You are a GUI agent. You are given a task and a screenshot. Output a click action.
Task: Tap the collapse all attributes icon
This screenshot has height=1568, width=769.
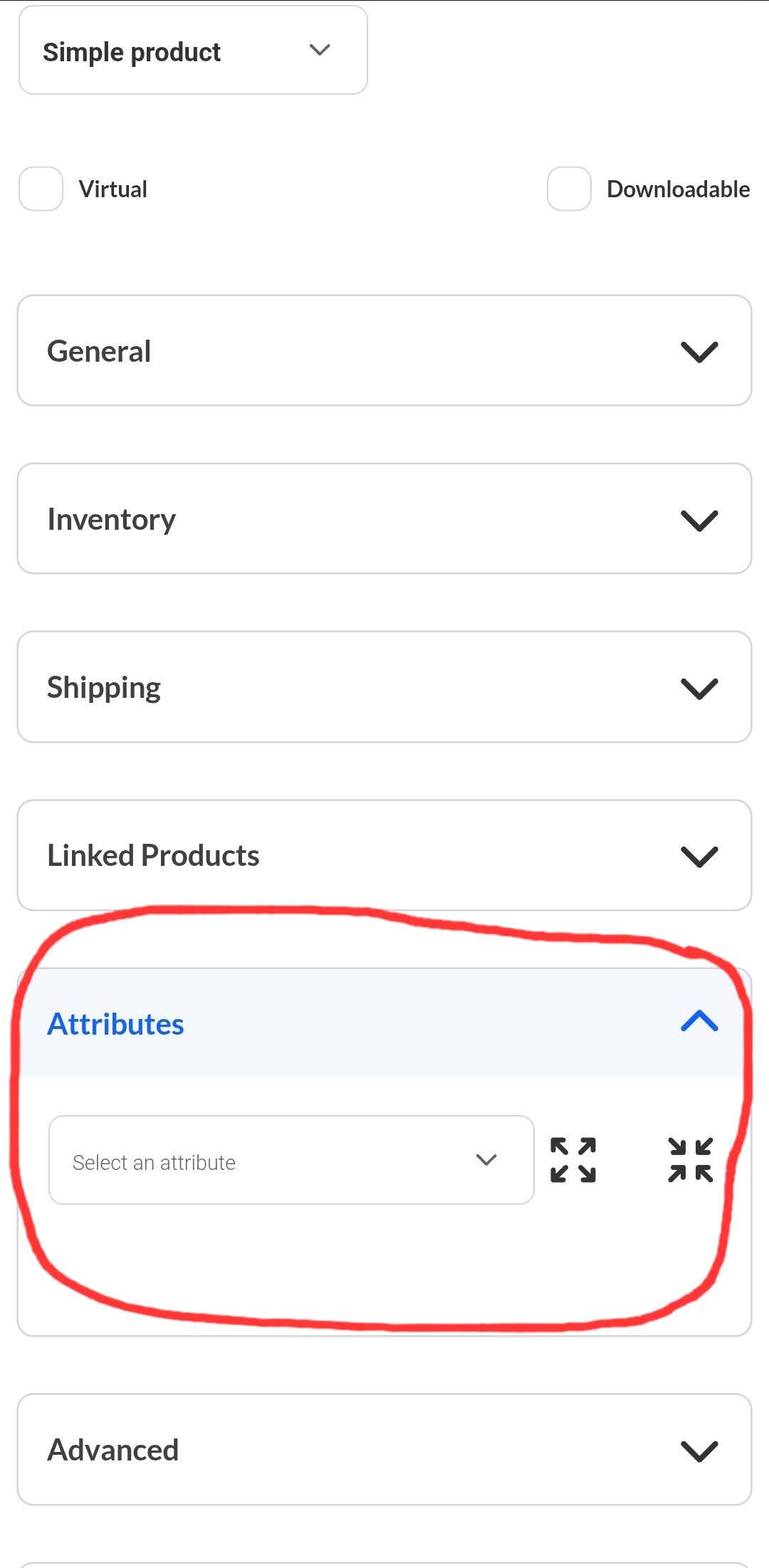click(x=690, y=1160)
